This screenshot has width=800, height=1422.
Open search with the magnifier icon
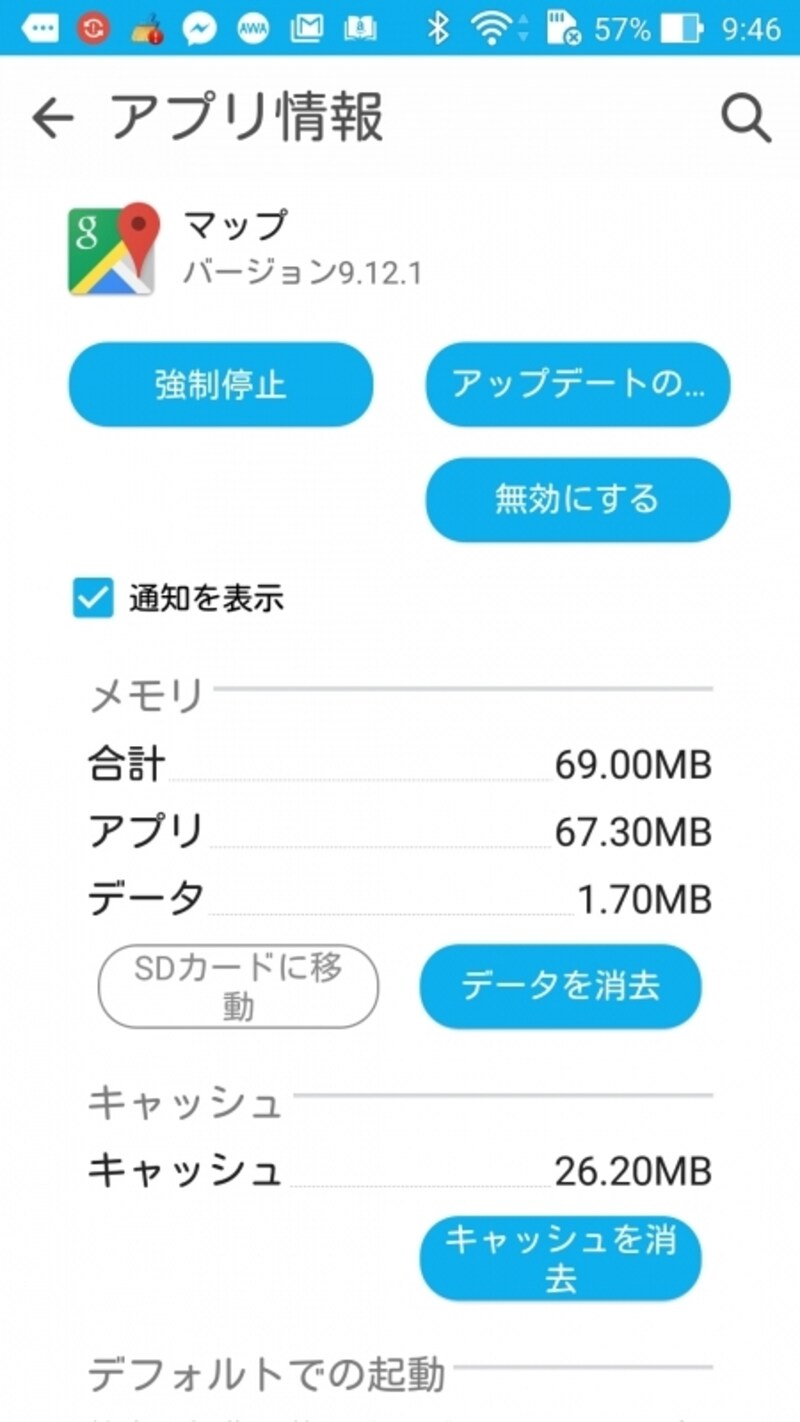(745, 118)
